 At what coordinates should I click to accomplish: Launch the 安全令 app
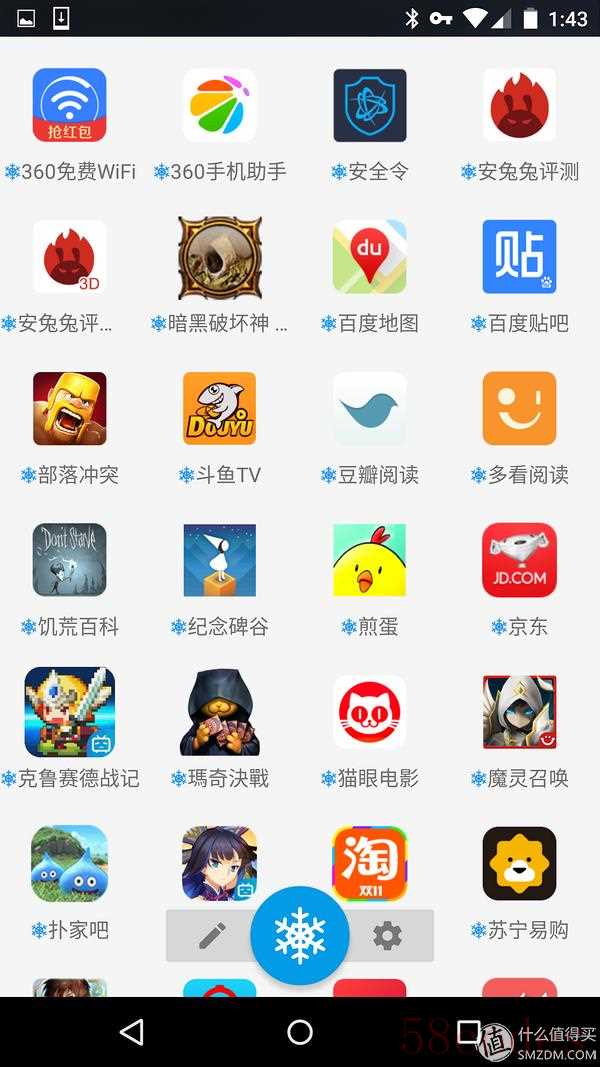[369, 106]
